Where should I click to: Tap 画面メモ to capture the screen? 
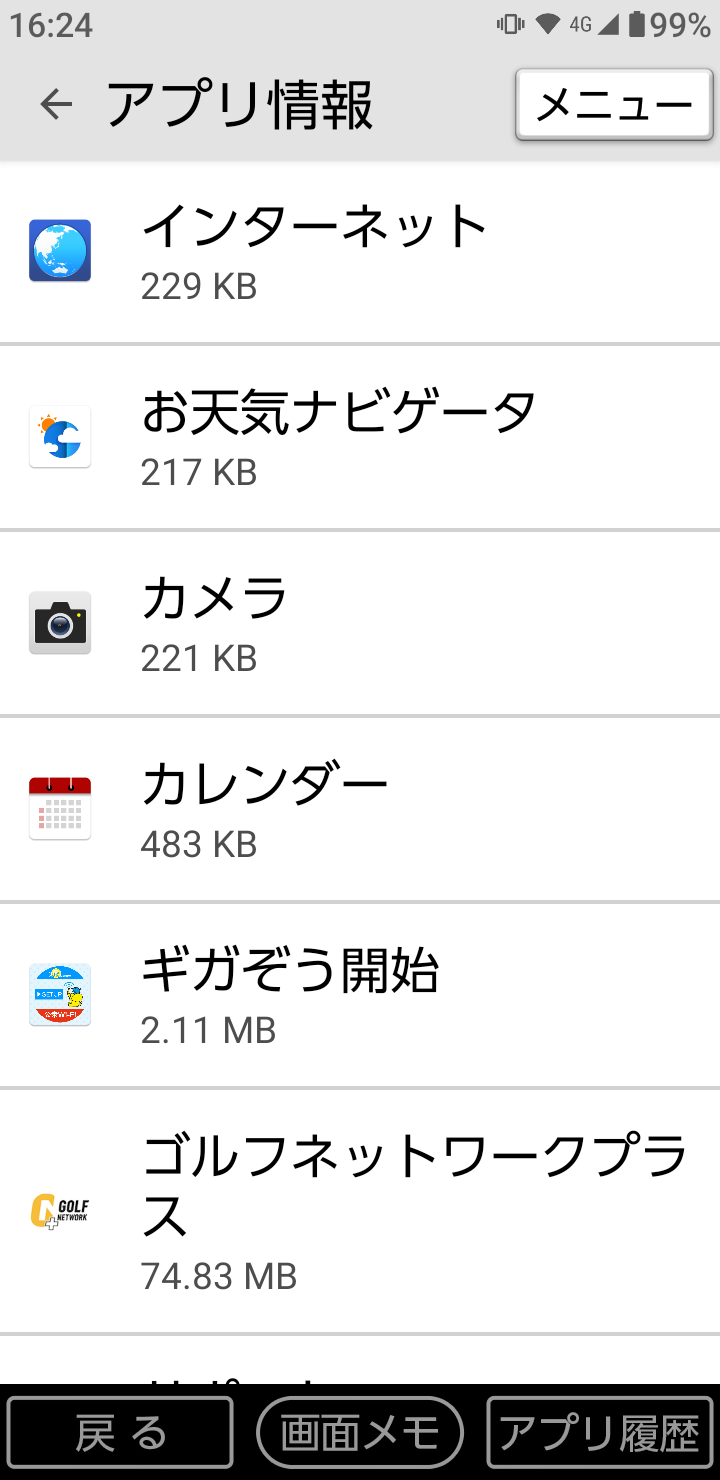360,1433
